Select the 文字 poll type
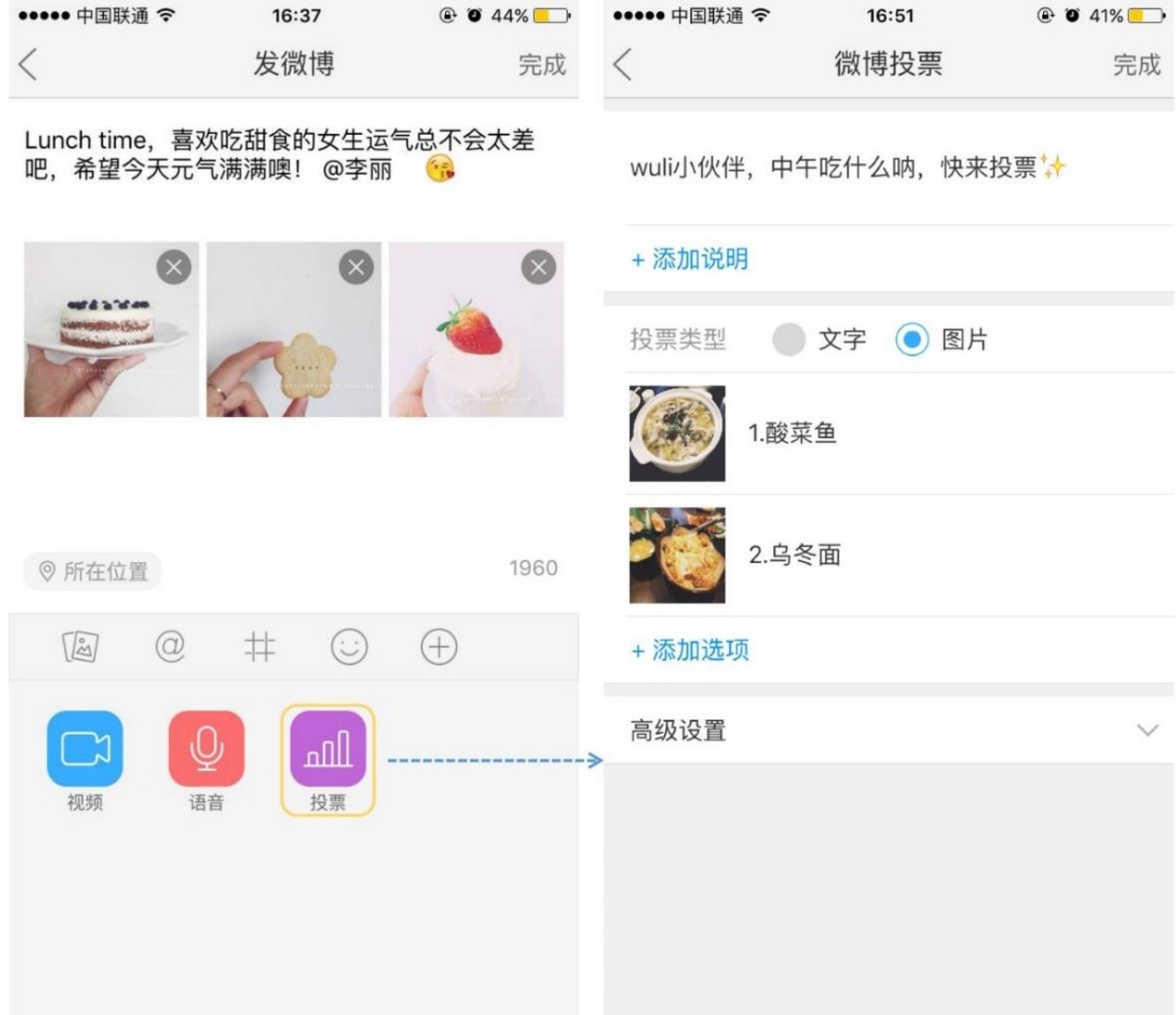Viewport: 1176px width, 1015px height. coord(790,340)
